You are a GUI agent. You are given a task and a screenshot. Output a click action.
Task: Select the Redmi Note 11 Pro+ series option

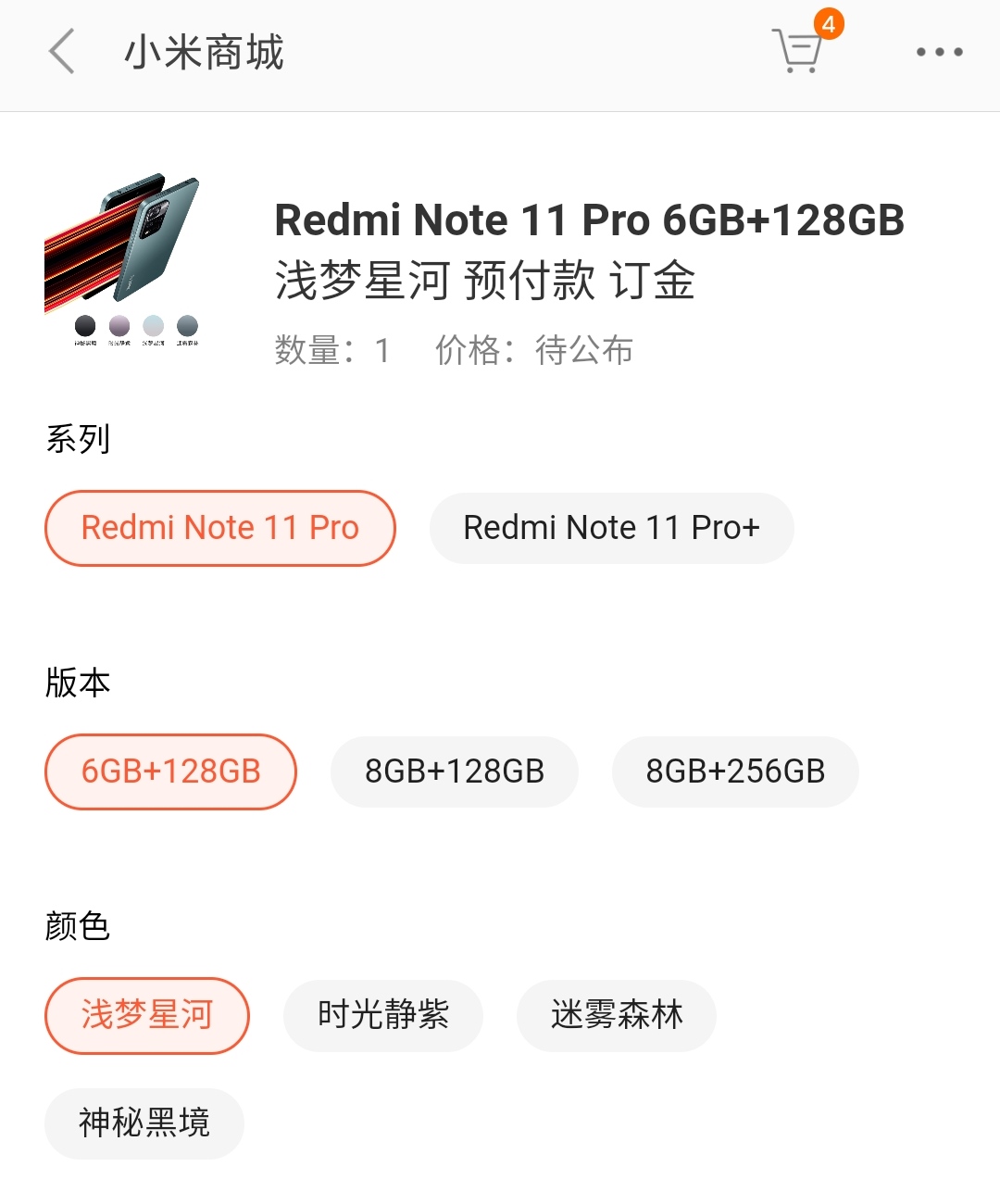click(611, 528)
